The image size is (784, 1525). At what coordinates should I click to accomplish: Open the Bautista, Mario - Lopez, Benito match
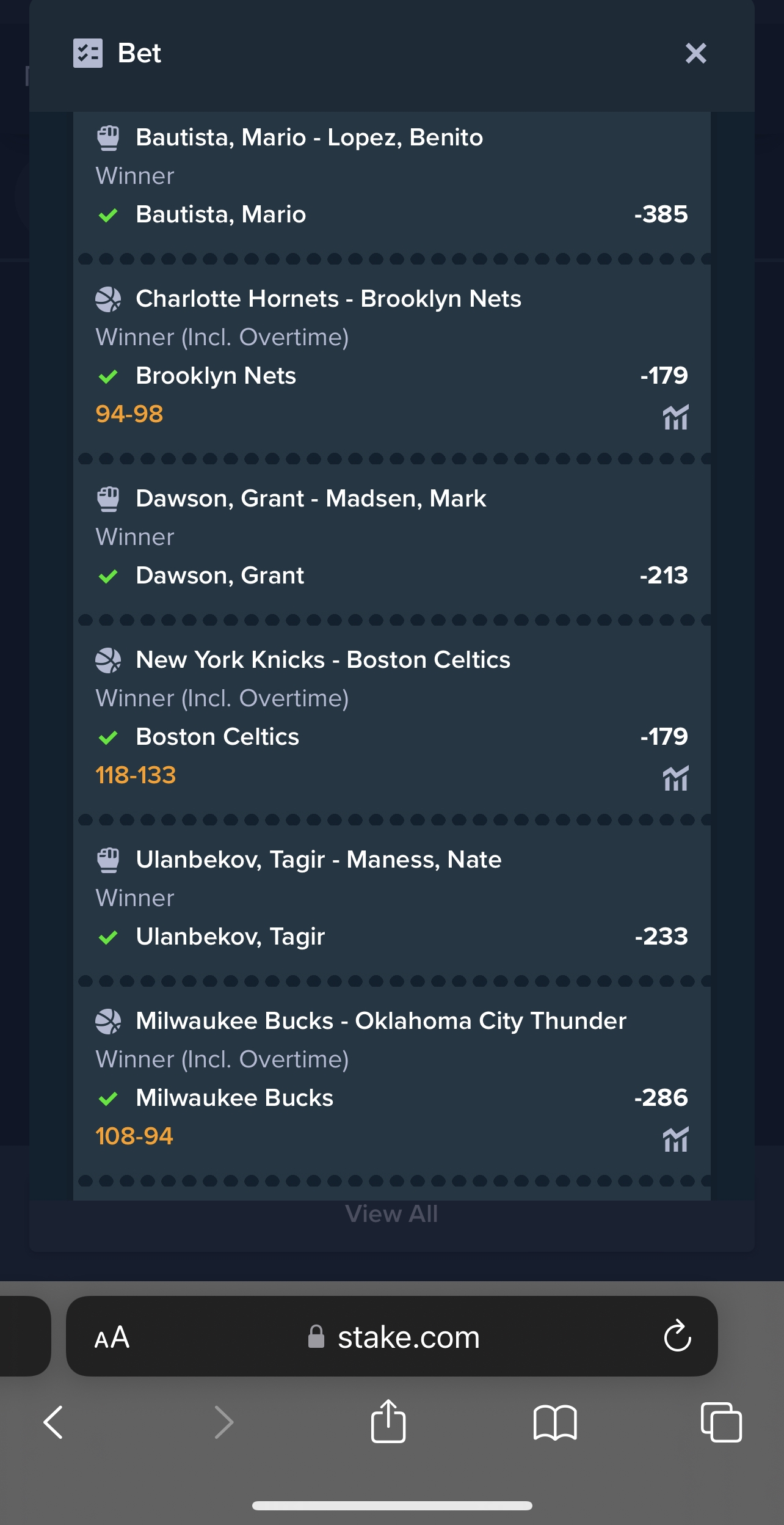click(309, 137)
